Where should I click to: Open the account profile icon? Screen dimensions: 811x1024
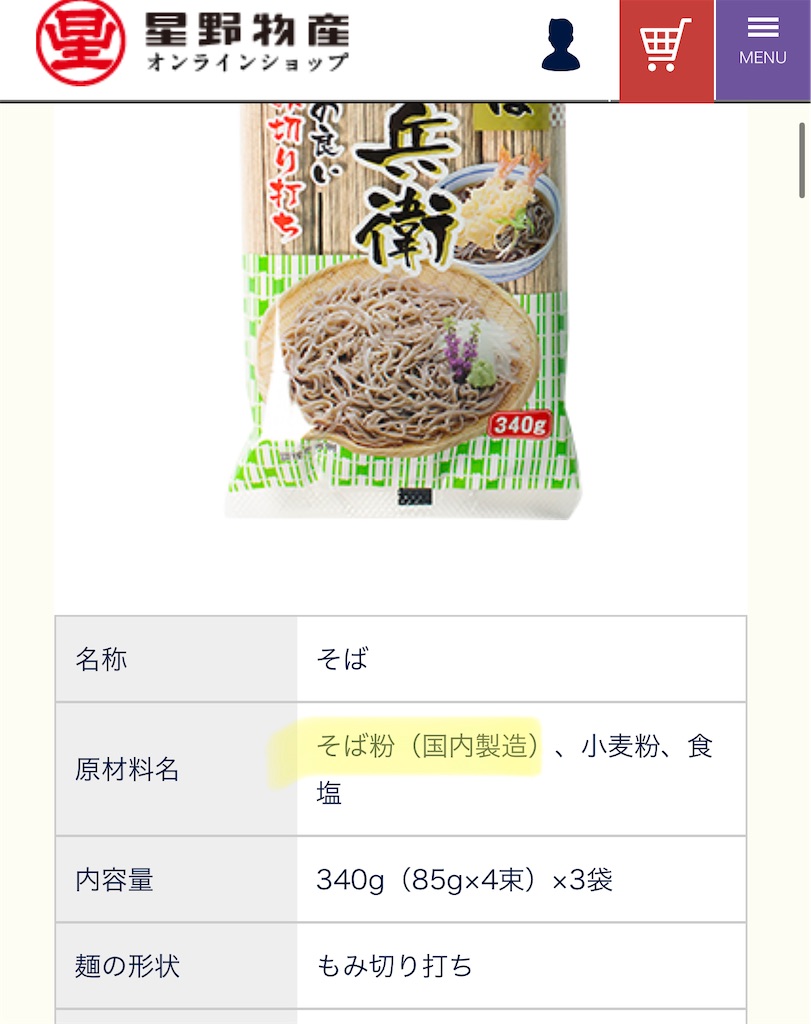pos(561,45)
